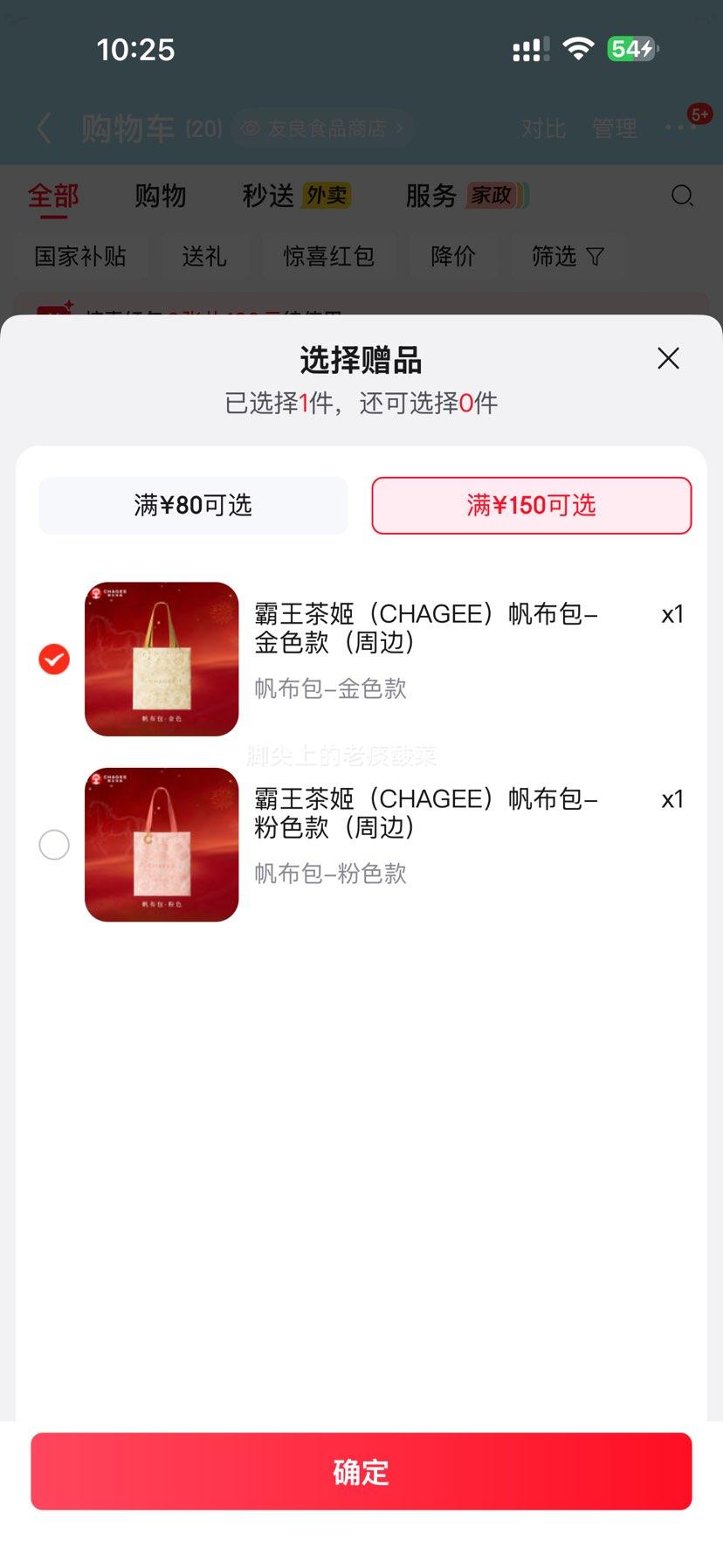Tap the back arrow to leave cart
723x1568 pixels.
click(44, 128)
